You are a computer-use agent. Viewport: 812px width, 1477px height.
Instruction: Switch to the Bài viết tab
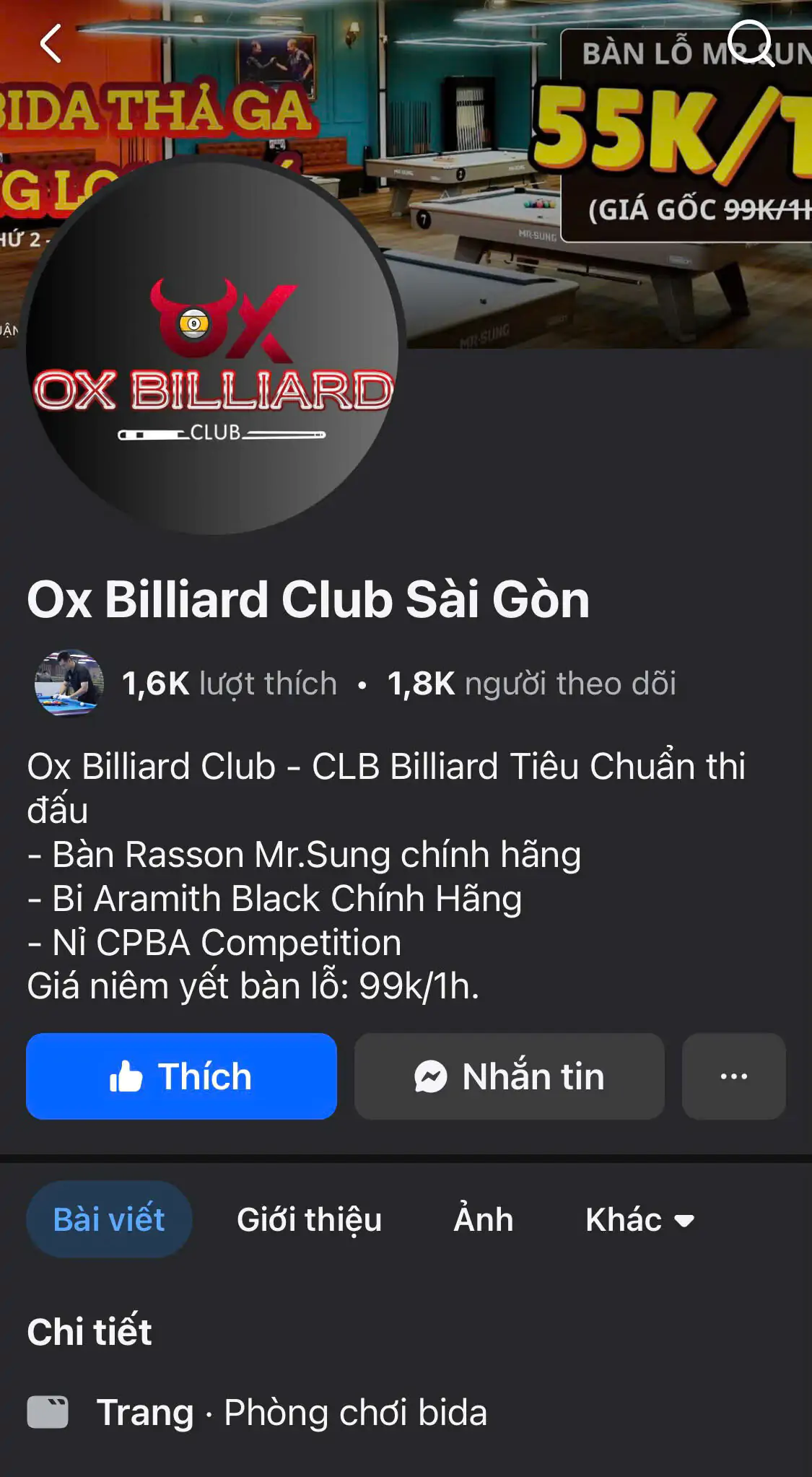109,1219
